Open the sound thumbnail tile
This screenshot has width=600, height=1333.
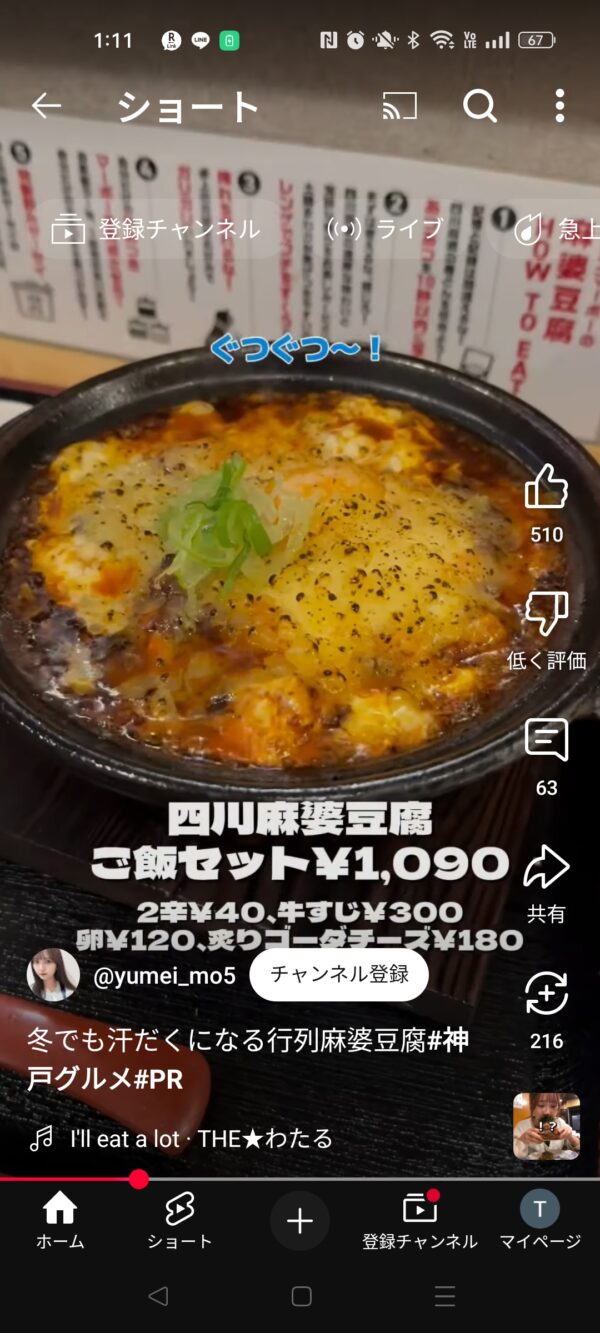pos(546,1126)
